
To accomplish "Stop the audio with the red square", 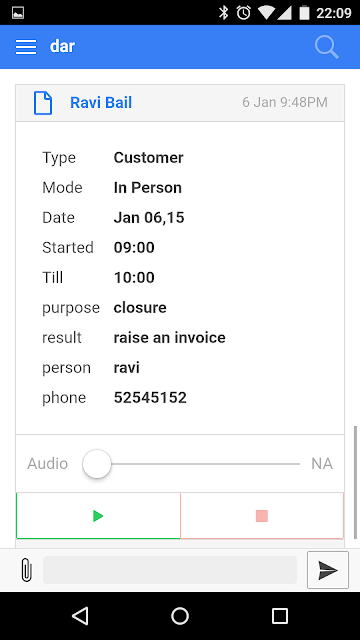I will point(262,516).
